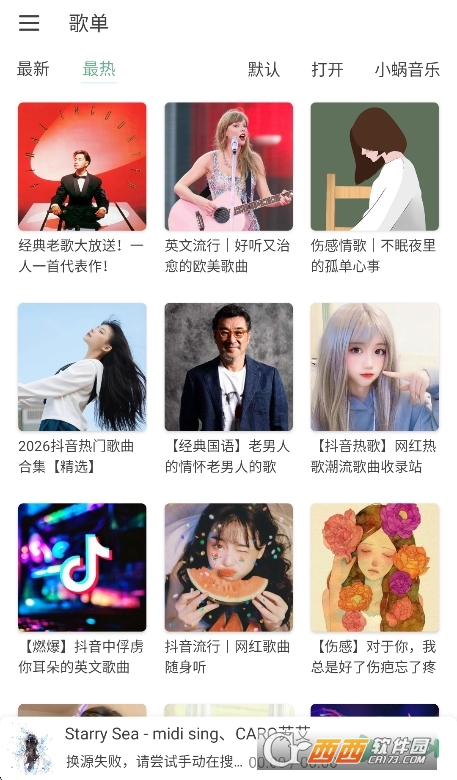Choose the 小蜗音乐 source
The height and width of the screenshot is (780, 457).
point(407,69)
